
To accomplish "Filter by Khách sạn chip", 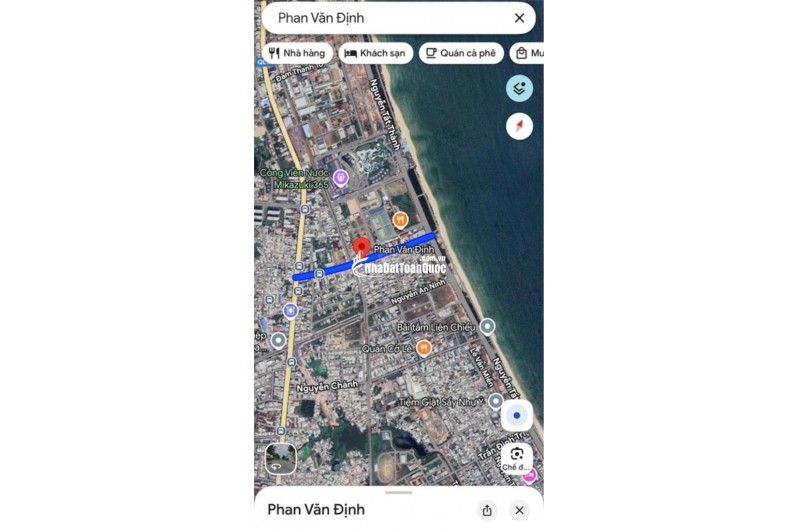I will pyautogui.click(x=375, y=53).
